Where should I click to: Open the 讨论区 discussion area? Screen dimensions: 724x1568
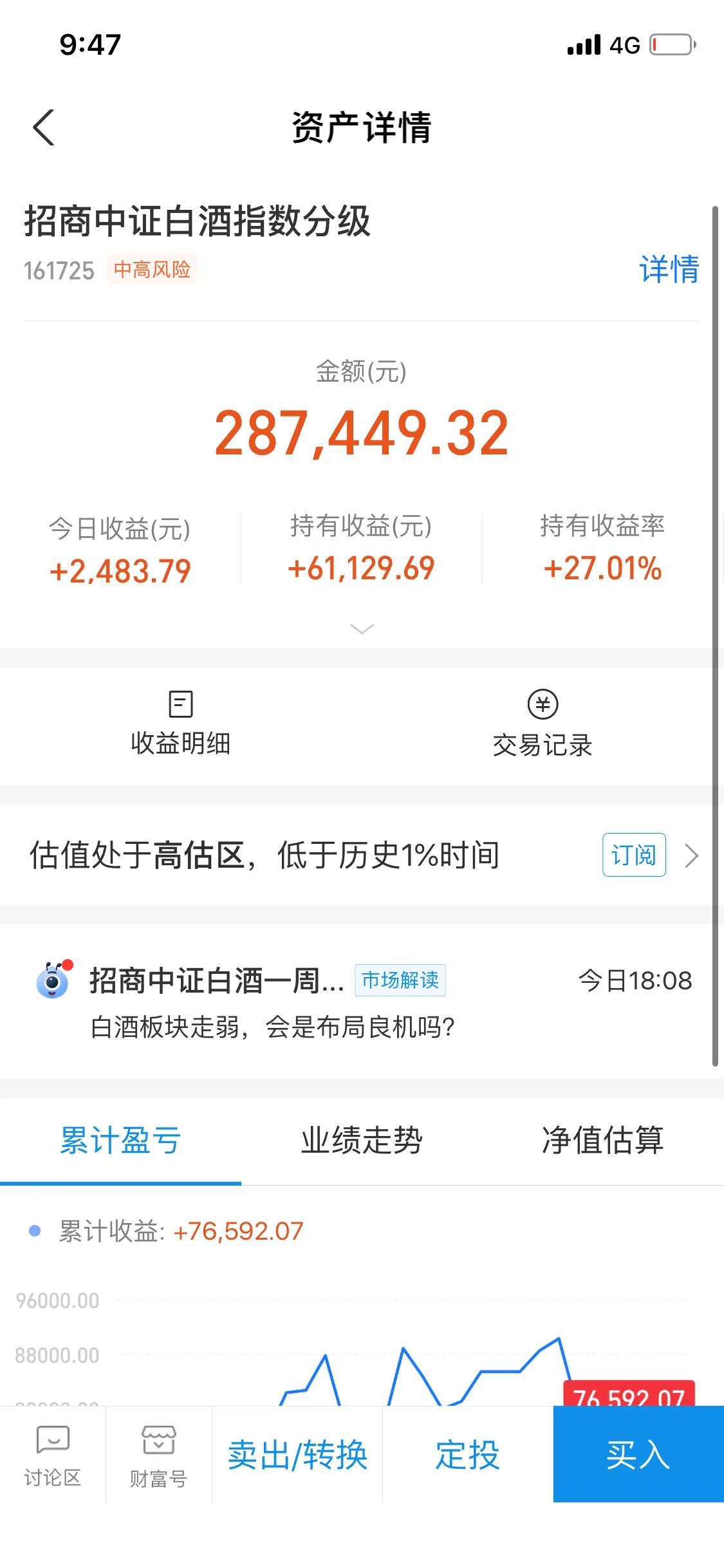coord(53,1455)
